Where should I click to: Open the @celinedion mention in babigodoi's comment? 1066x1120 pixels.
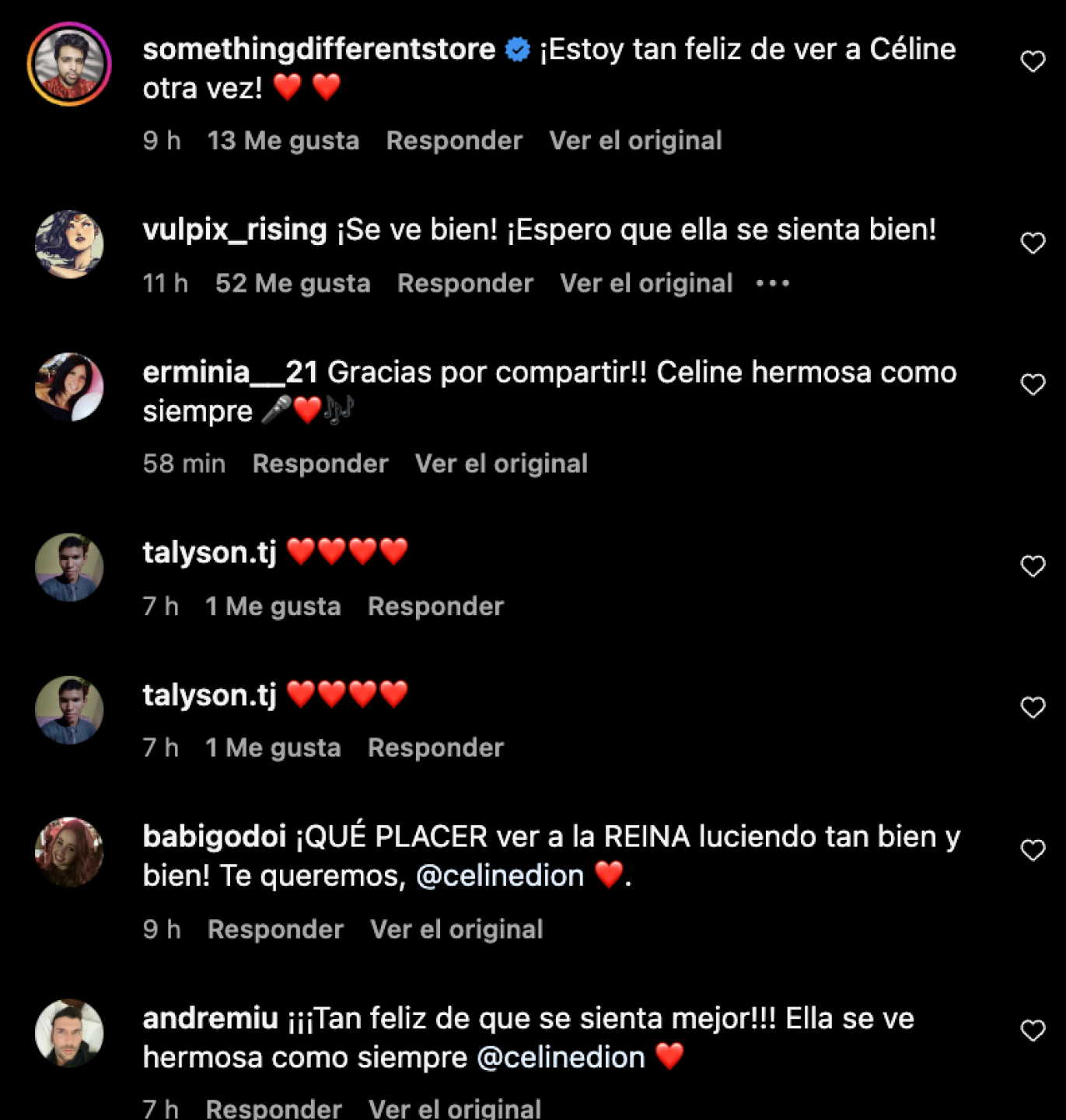tap(500, 876)
